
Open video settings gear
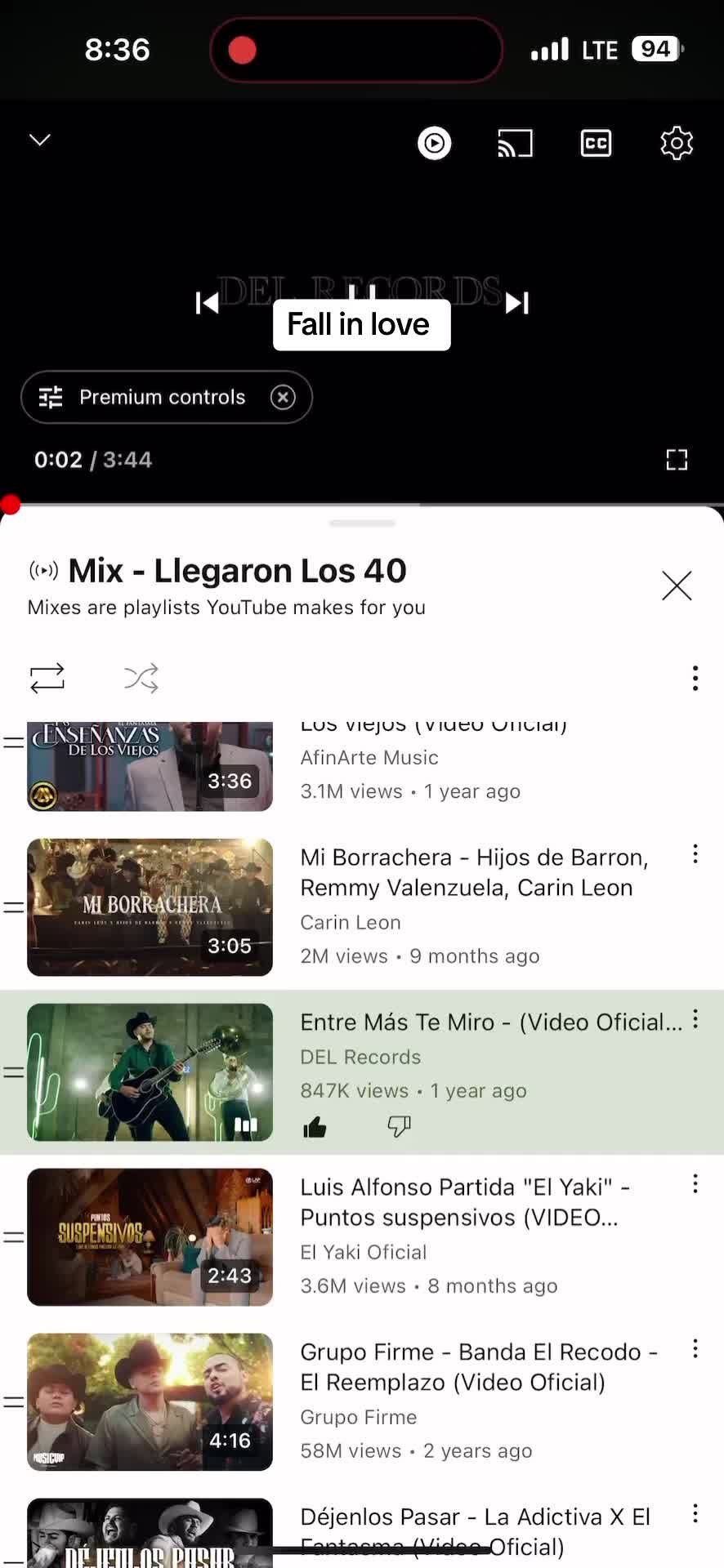(x=676, y=144)
